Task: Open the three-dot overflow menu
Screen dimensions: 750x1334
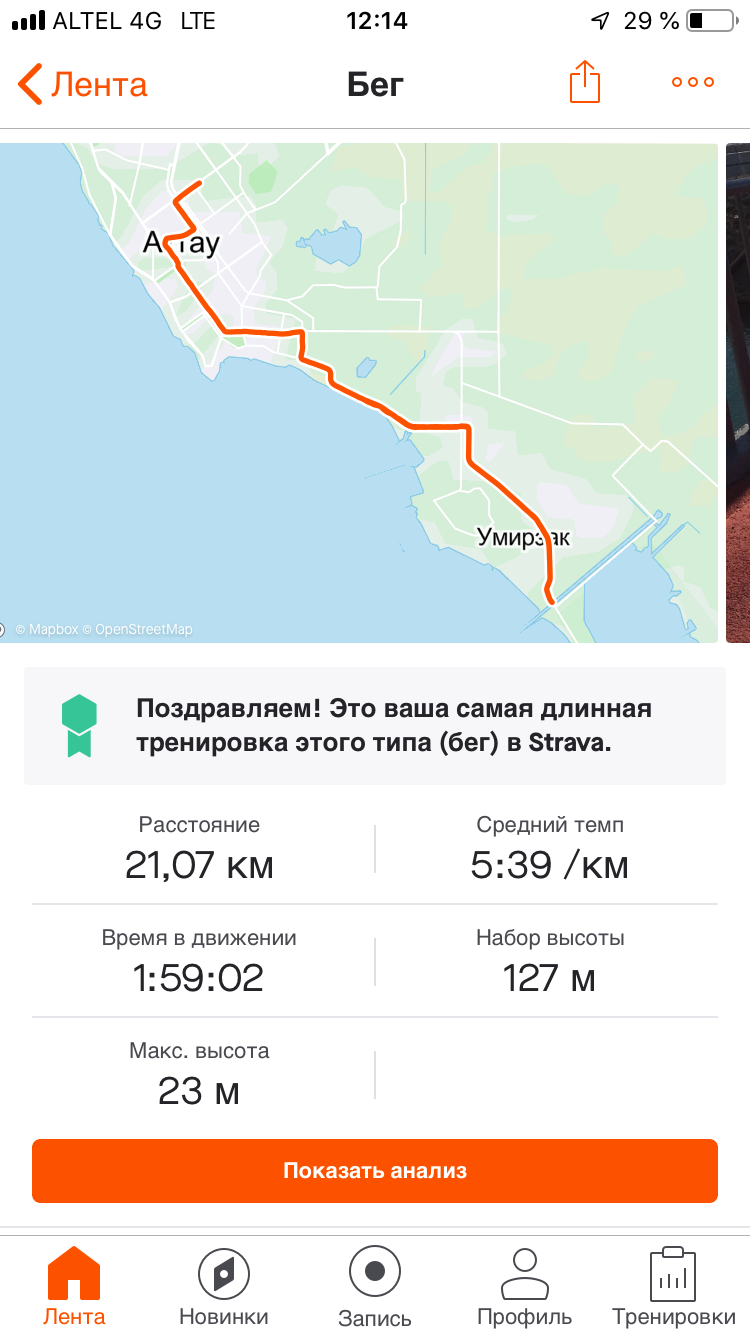Action: (693, 83)
